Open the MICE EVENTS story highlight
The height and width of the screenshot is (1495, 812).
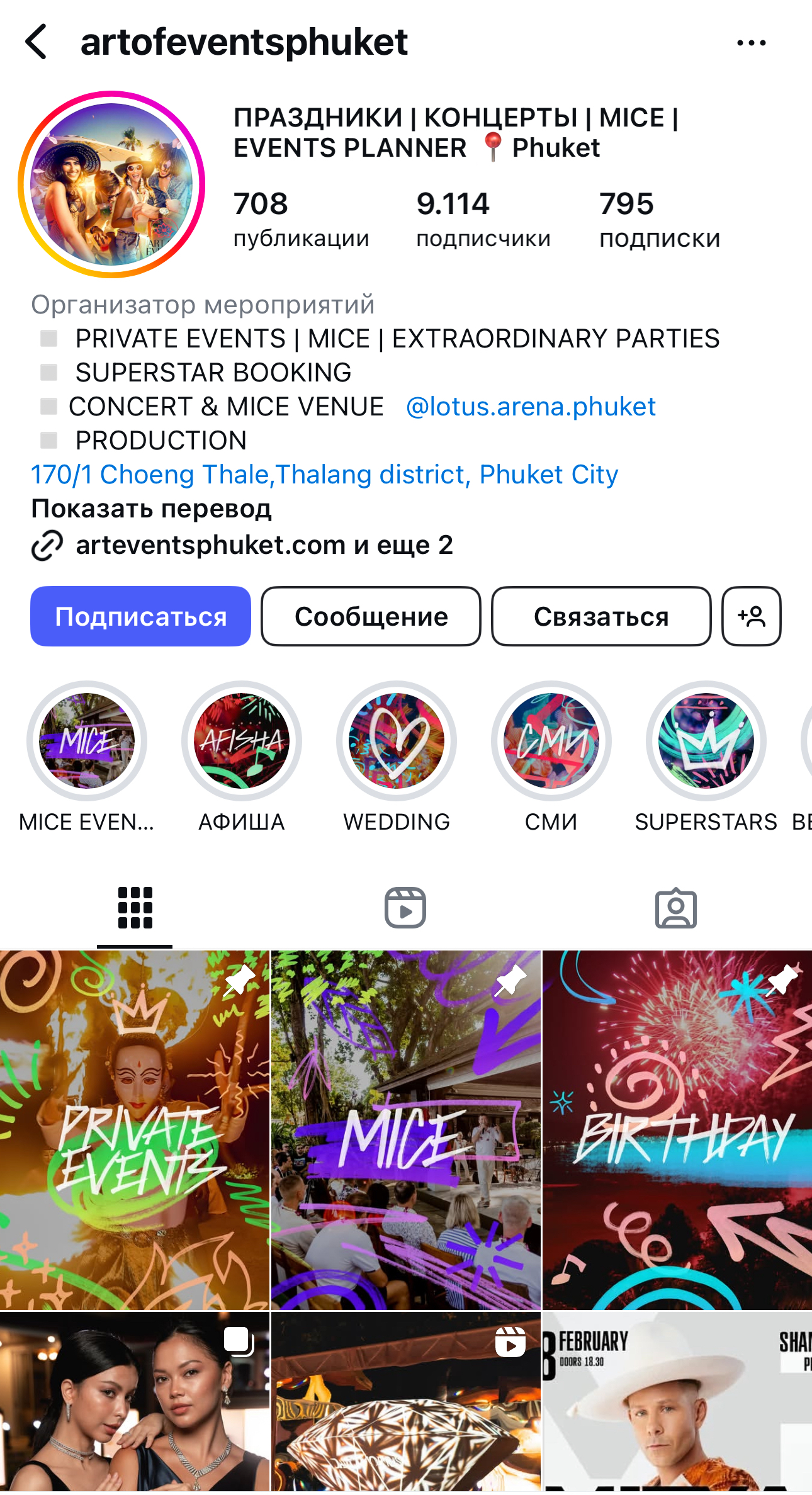(x=87, y=741)
